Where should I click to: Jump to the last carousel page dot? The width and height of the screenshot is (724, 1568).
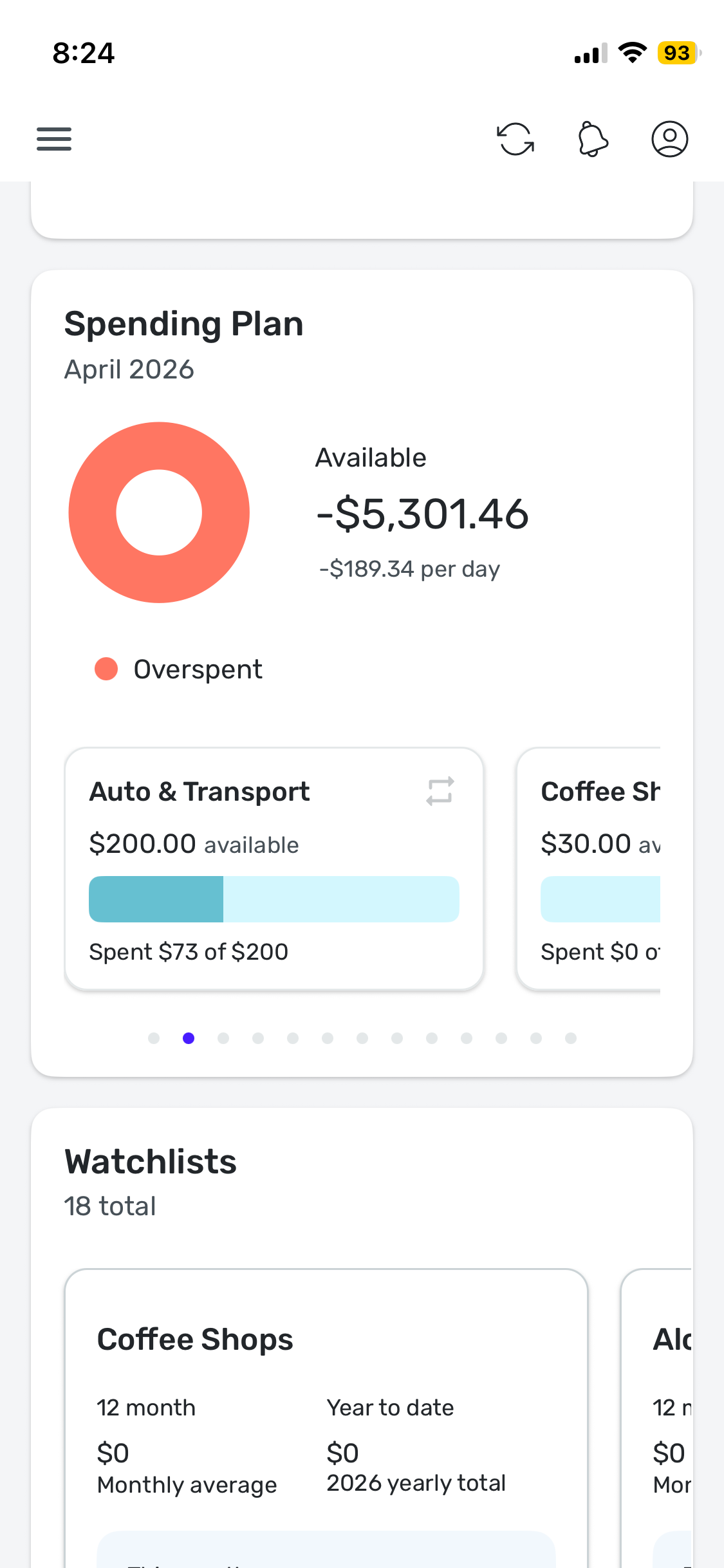[571, 1038]
